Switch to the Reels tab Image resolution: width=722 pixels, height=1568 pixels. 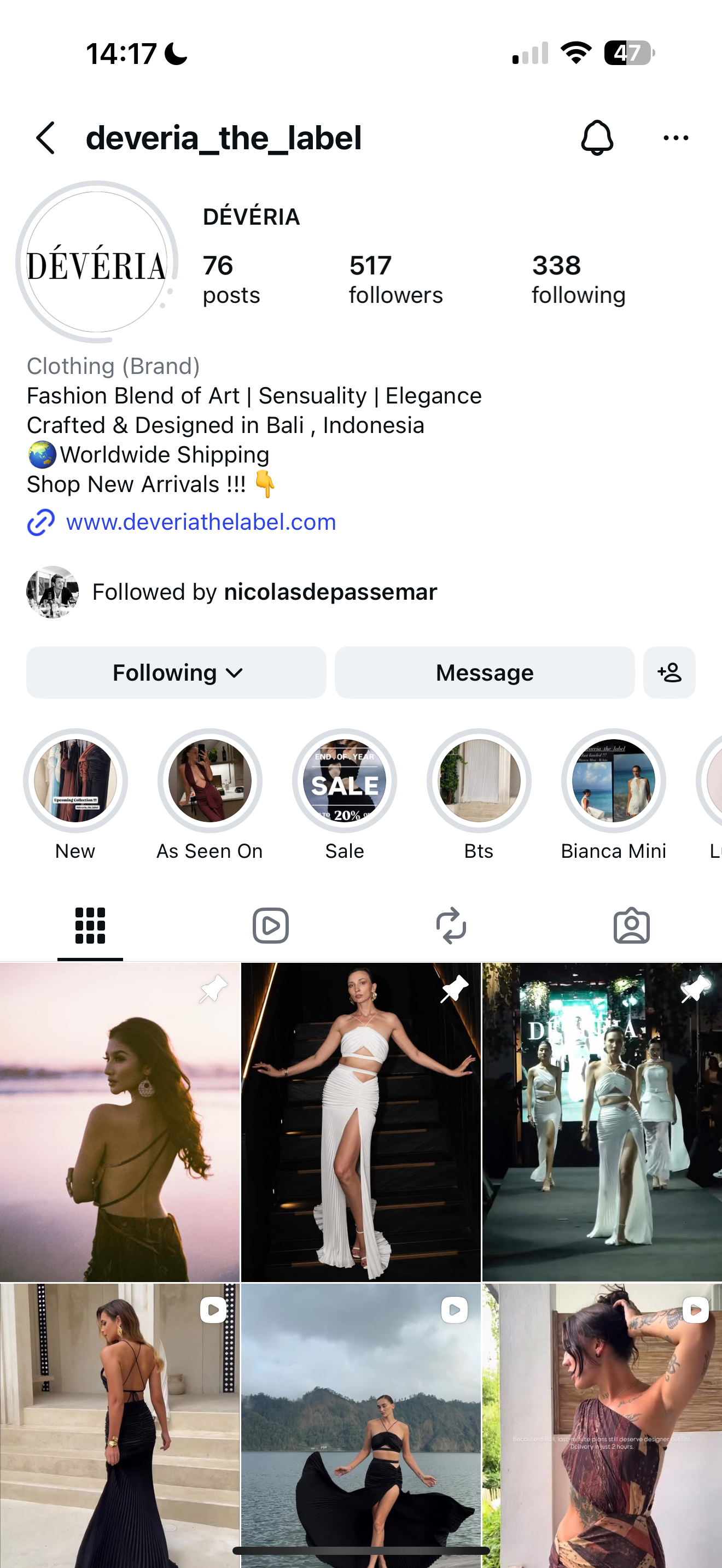(271, 926)
